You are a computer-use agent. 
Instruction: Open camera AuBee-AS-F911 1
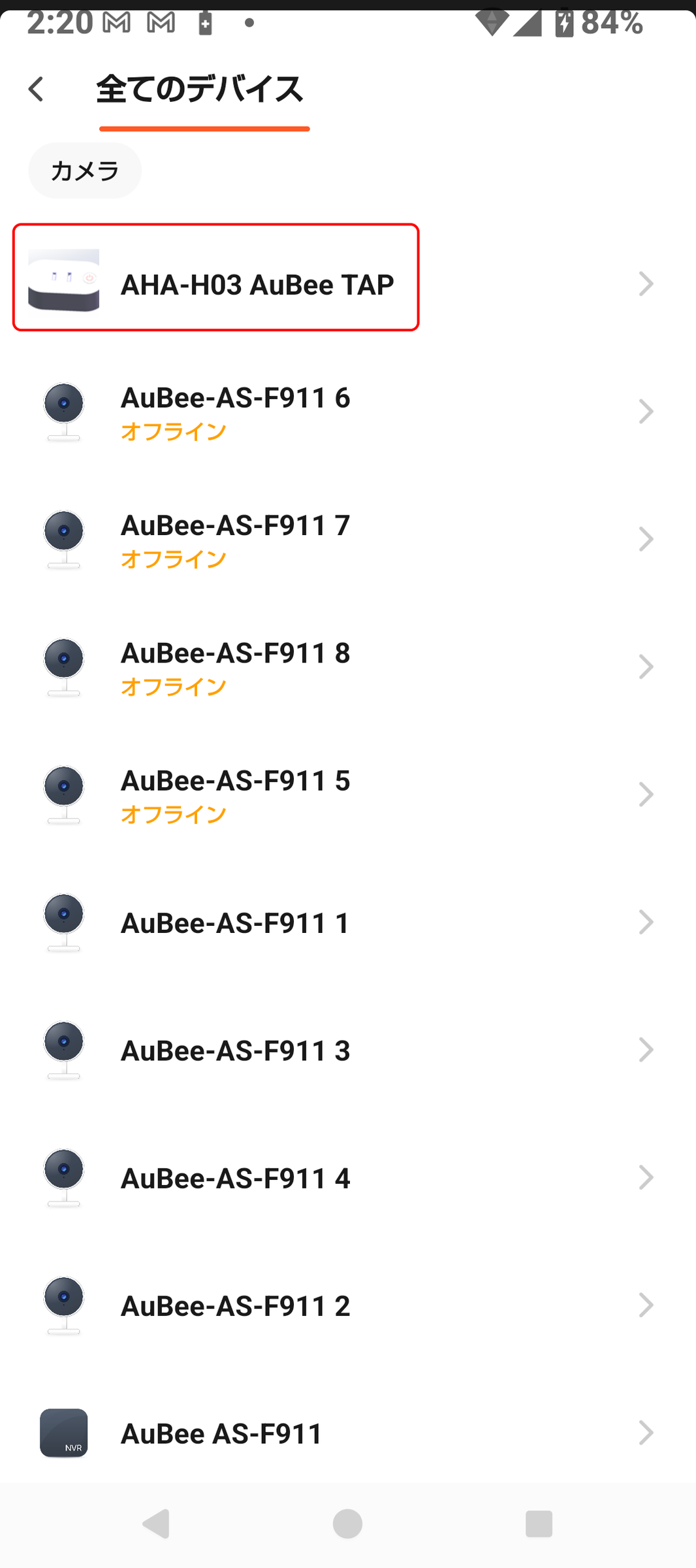(x=347, y=923)
